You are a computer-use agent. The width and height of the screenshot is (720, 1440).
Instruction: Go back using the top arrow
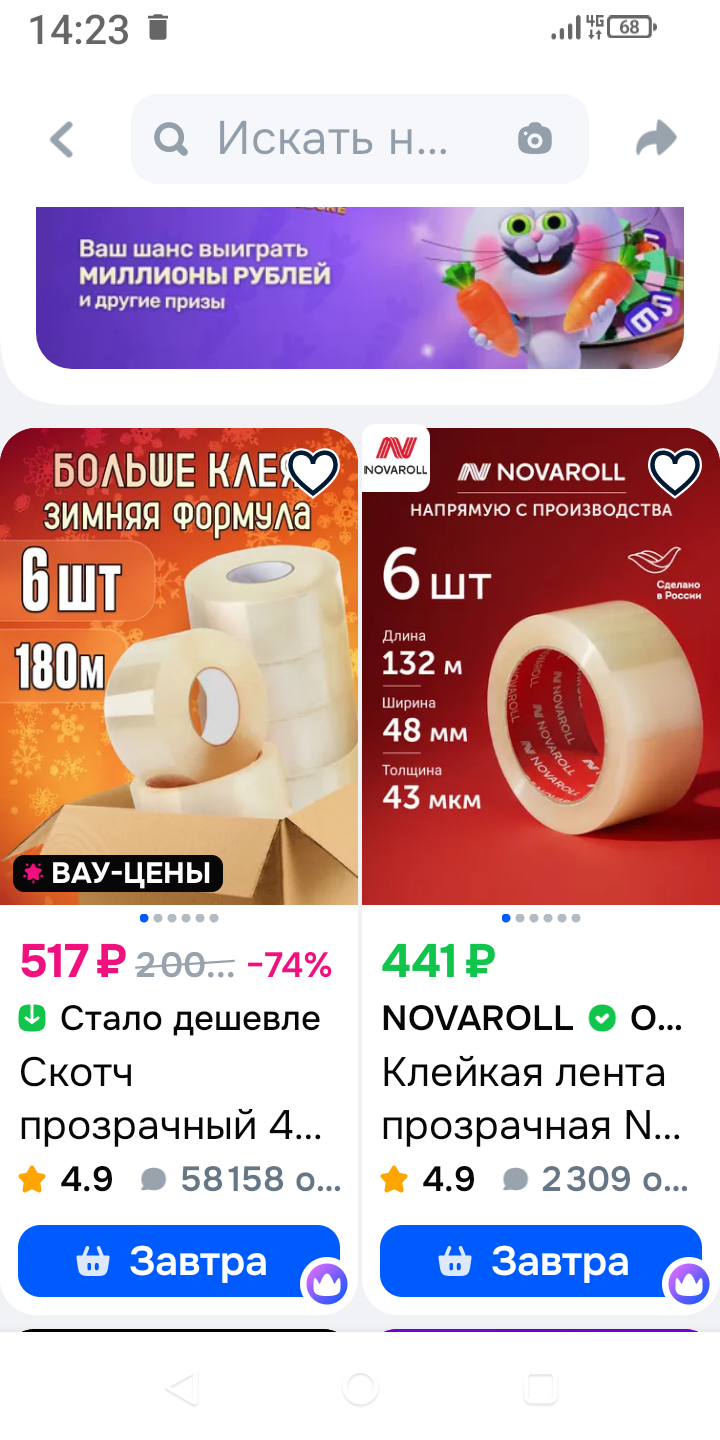(x=62, y=140)
